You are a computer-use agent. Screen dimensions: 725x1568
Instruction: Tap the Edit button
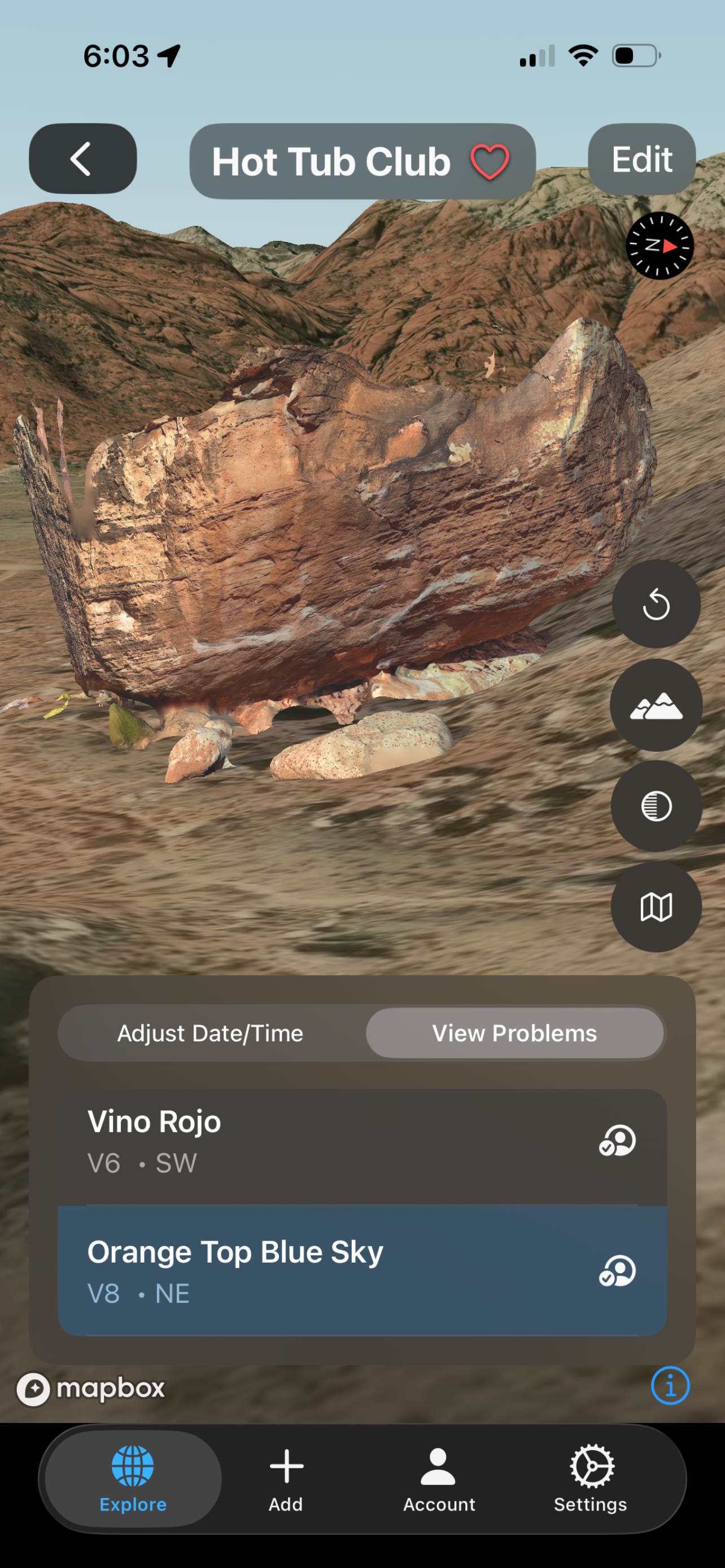click(641, 160)
